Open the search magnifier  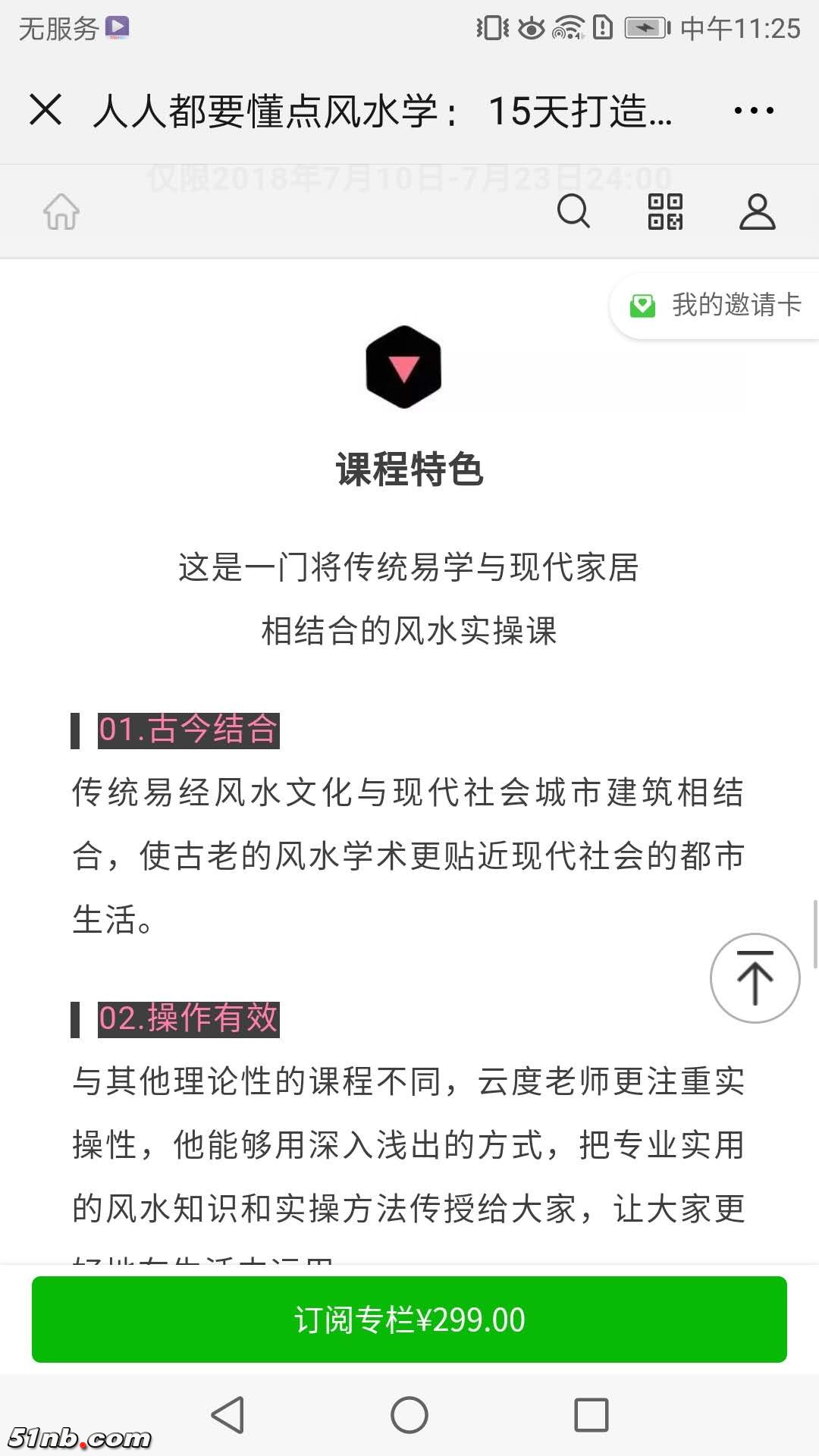pyautogui.click(x=573, y=212)
